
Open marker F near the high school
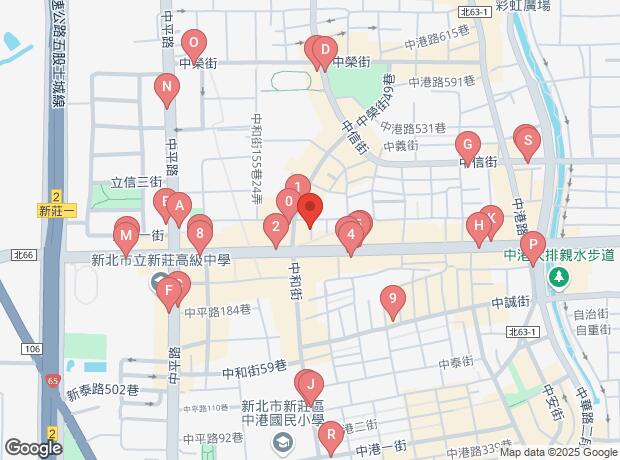tap(171, 292)
